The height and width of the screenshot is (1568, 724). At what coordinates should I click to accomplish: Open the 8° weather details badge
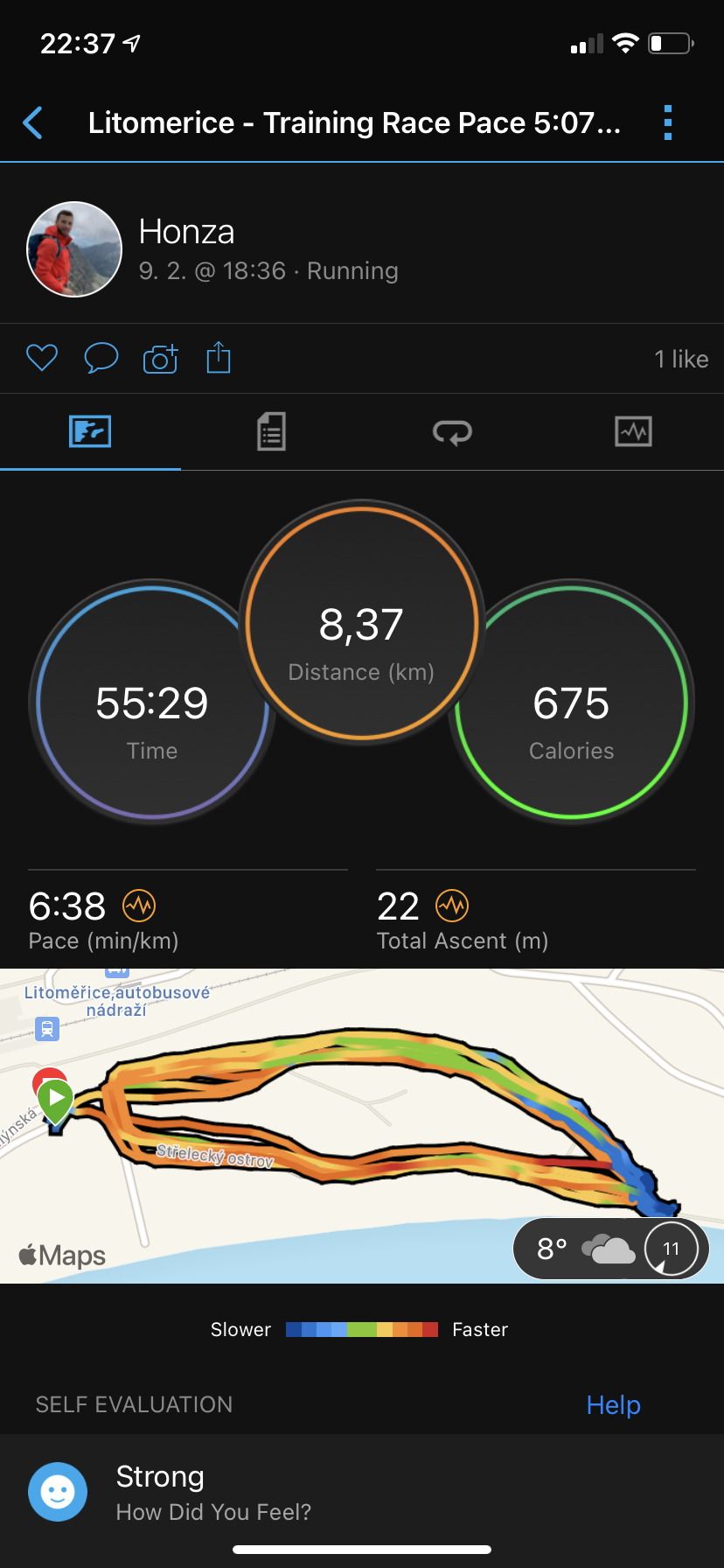pyautogui.click(x=610, y=1249)
